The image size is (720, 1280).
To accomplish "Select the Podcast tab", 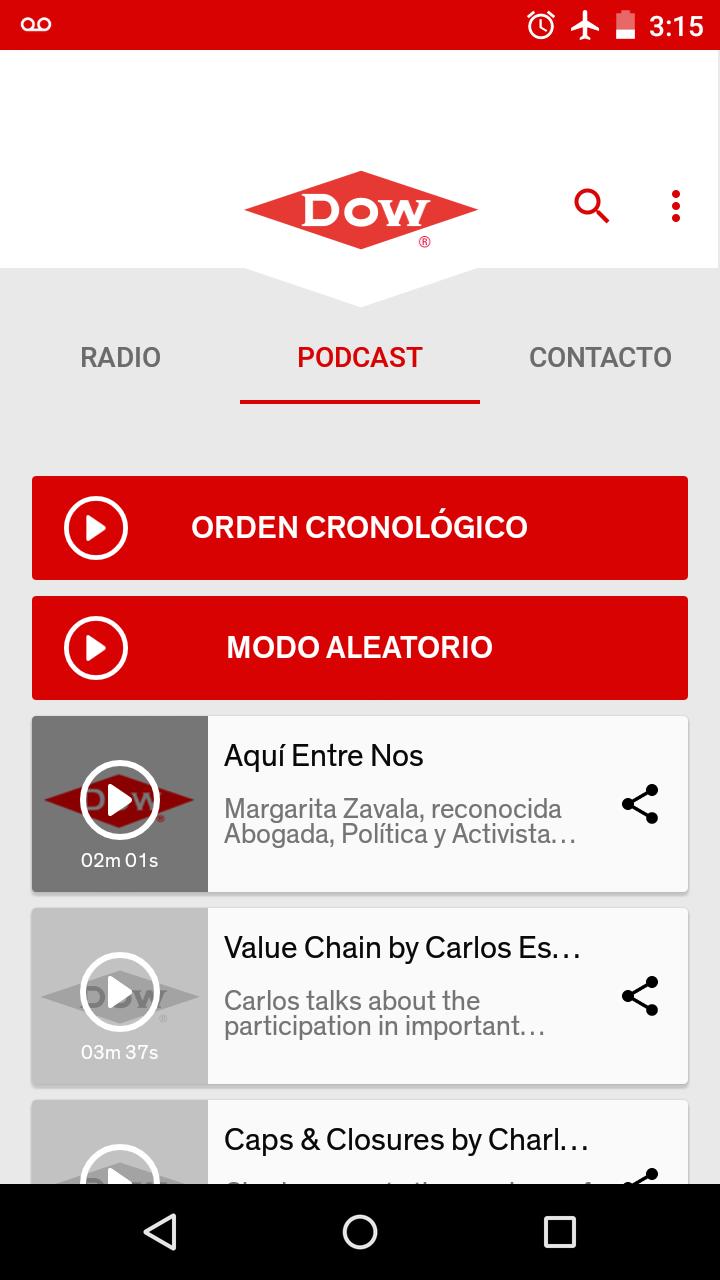I will [x=360, y=357].
